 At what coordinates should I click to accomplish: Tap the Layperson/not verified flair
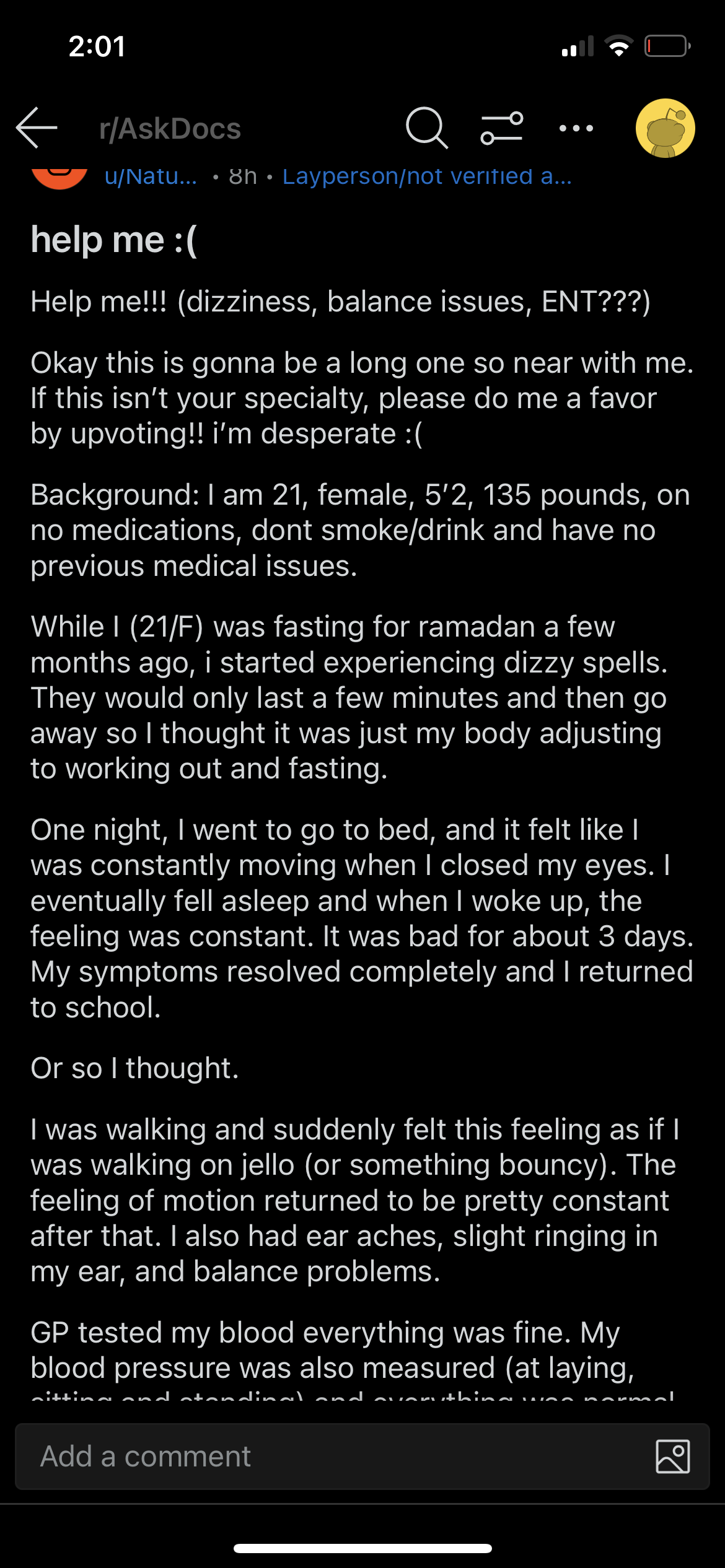coord(427,176)
